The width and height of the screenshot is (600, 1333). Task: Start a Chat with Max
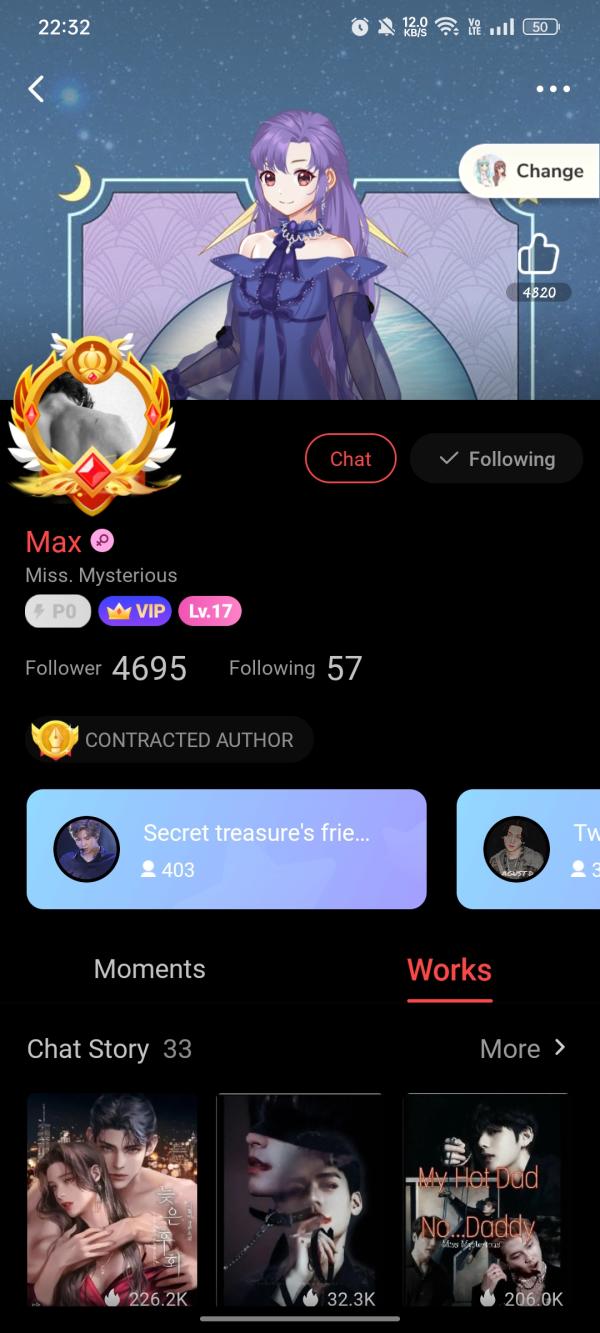click(350, 459)
